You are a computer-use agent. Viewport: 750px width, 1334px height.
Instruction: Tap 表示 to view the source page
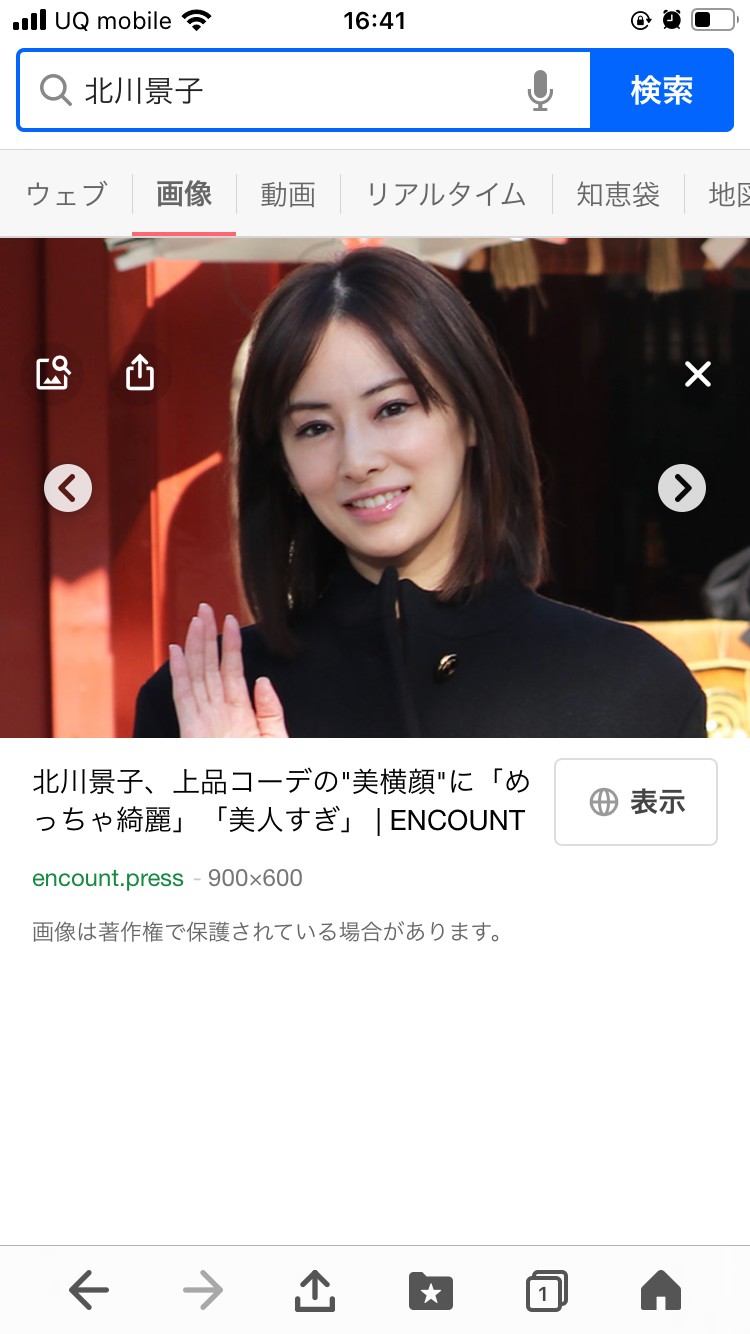tap(636, 802)
